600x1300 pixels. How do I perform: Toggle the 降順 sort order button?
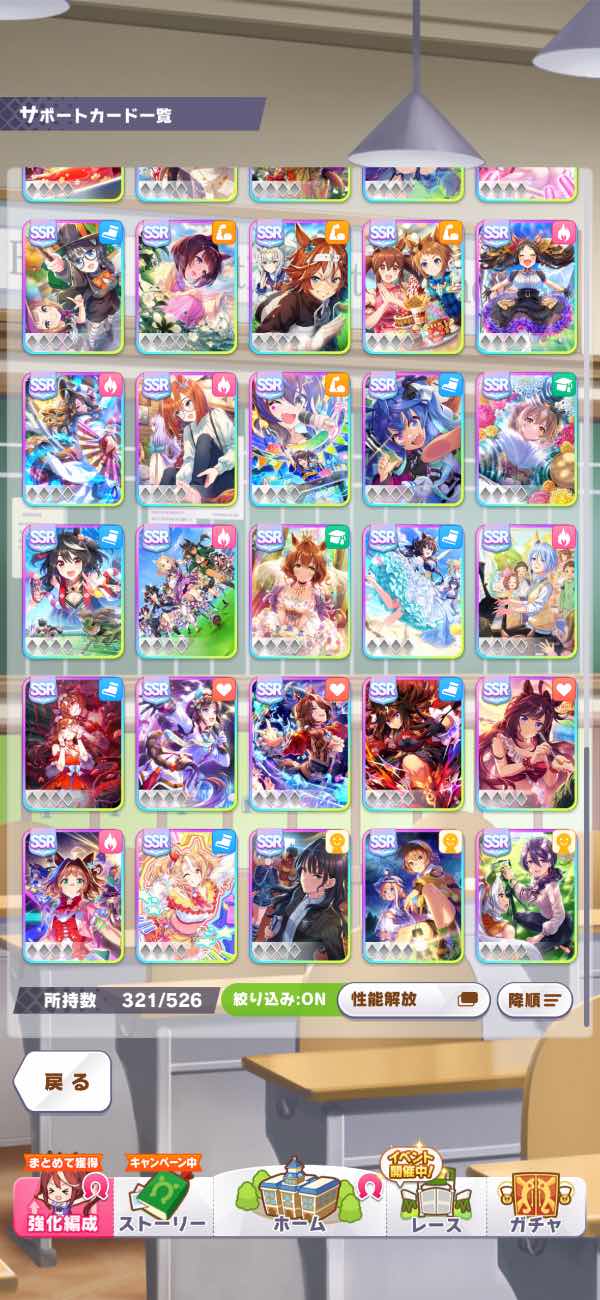click(534, 999)
